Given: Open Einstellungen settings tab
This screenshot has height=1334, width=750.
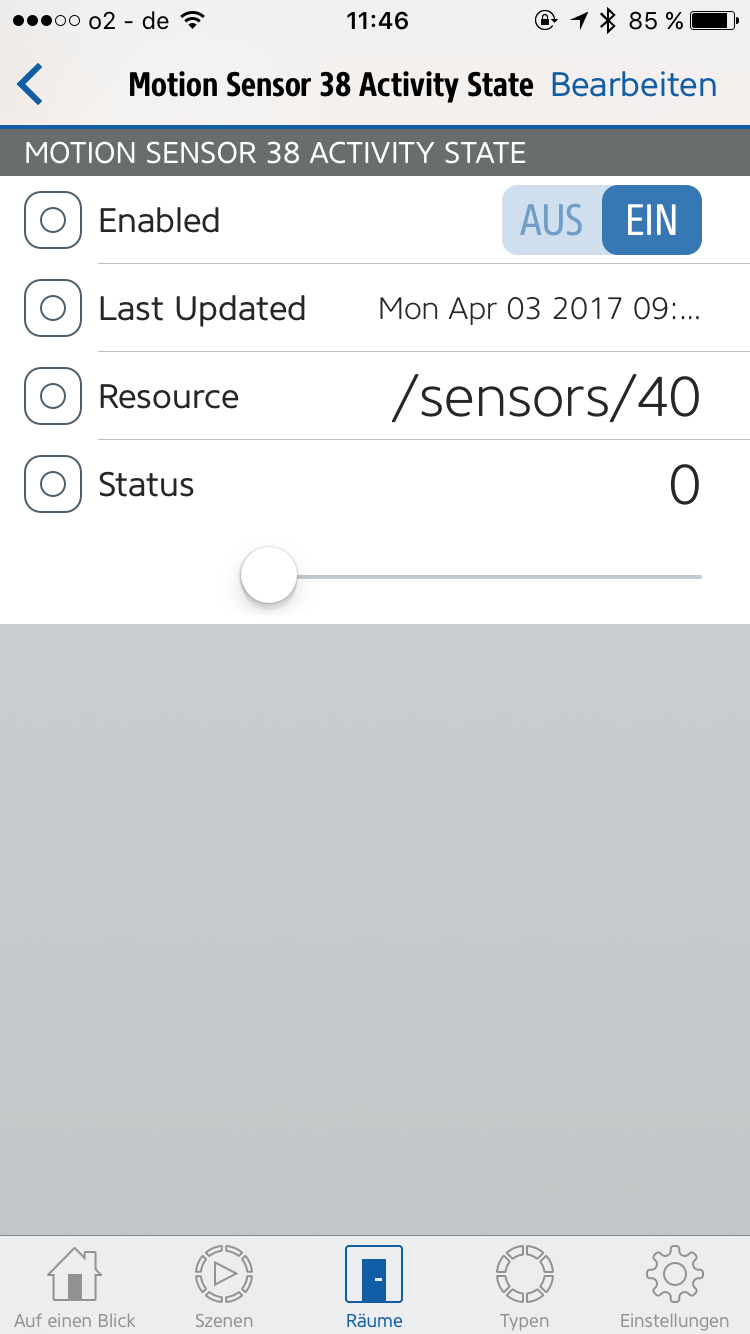Looking at the screenshot, I should coord(674,1286).
